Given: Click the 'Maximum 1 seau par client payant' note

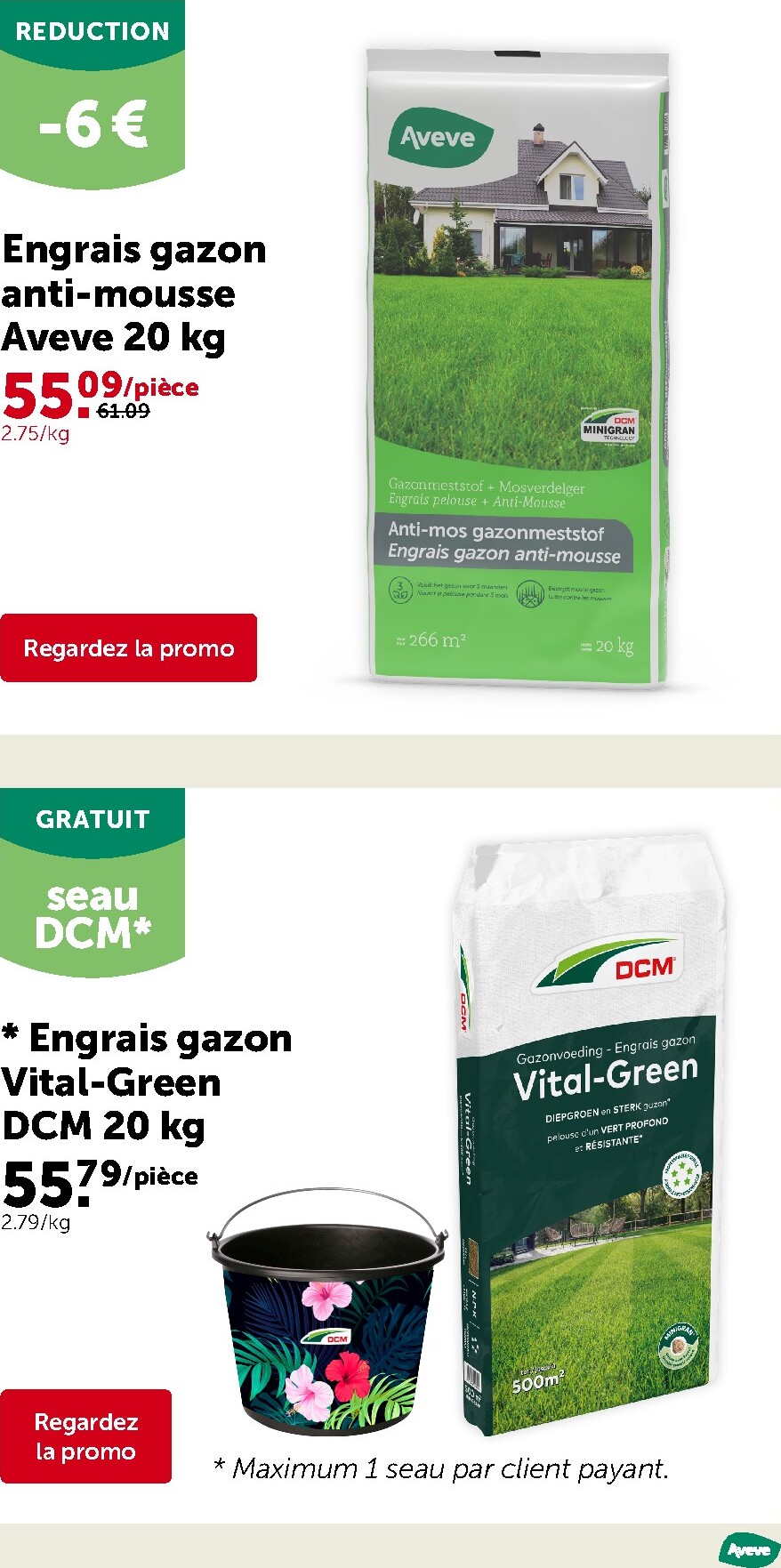Looking at the screenshot, I should [440, 1467].
